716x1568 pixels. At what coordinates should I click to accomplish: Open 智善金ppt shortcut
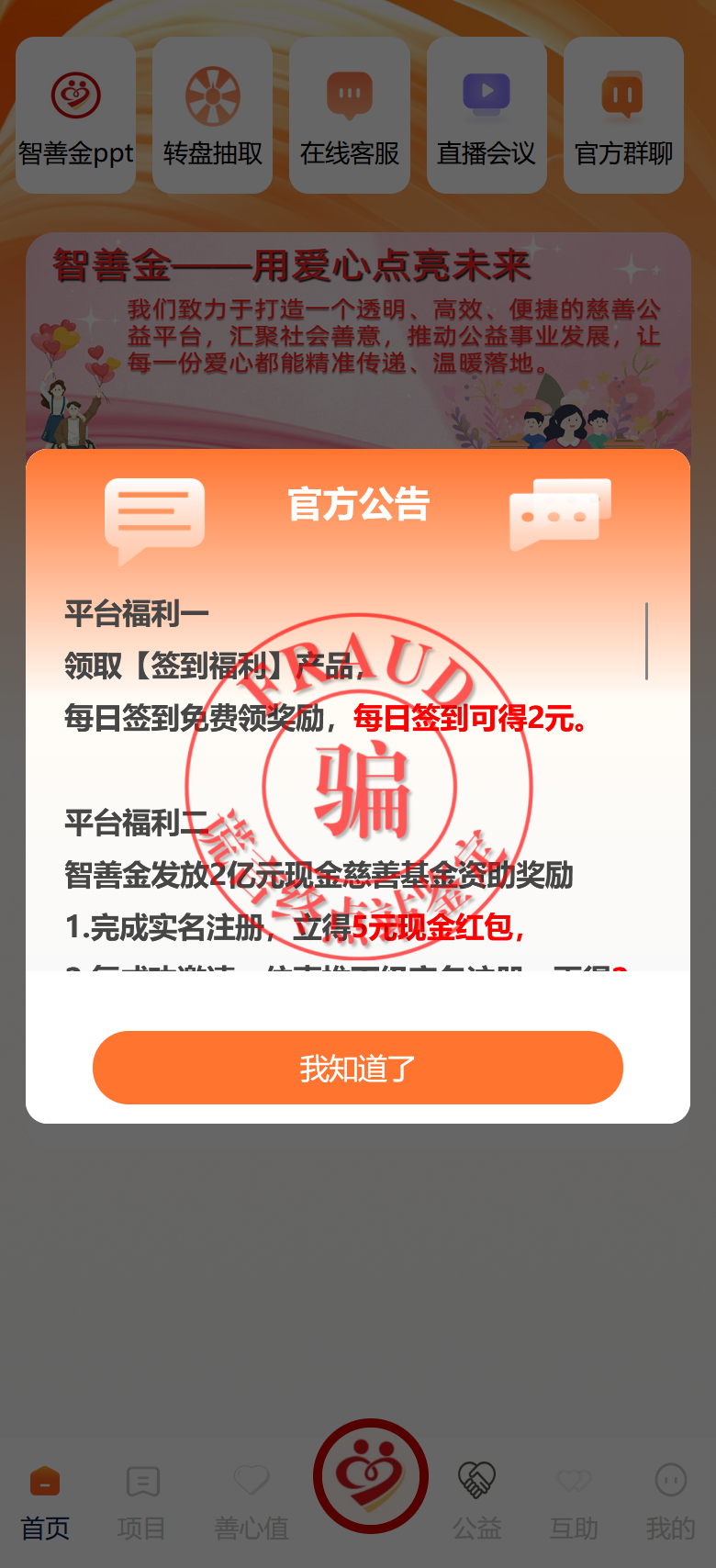coord(75,116)
